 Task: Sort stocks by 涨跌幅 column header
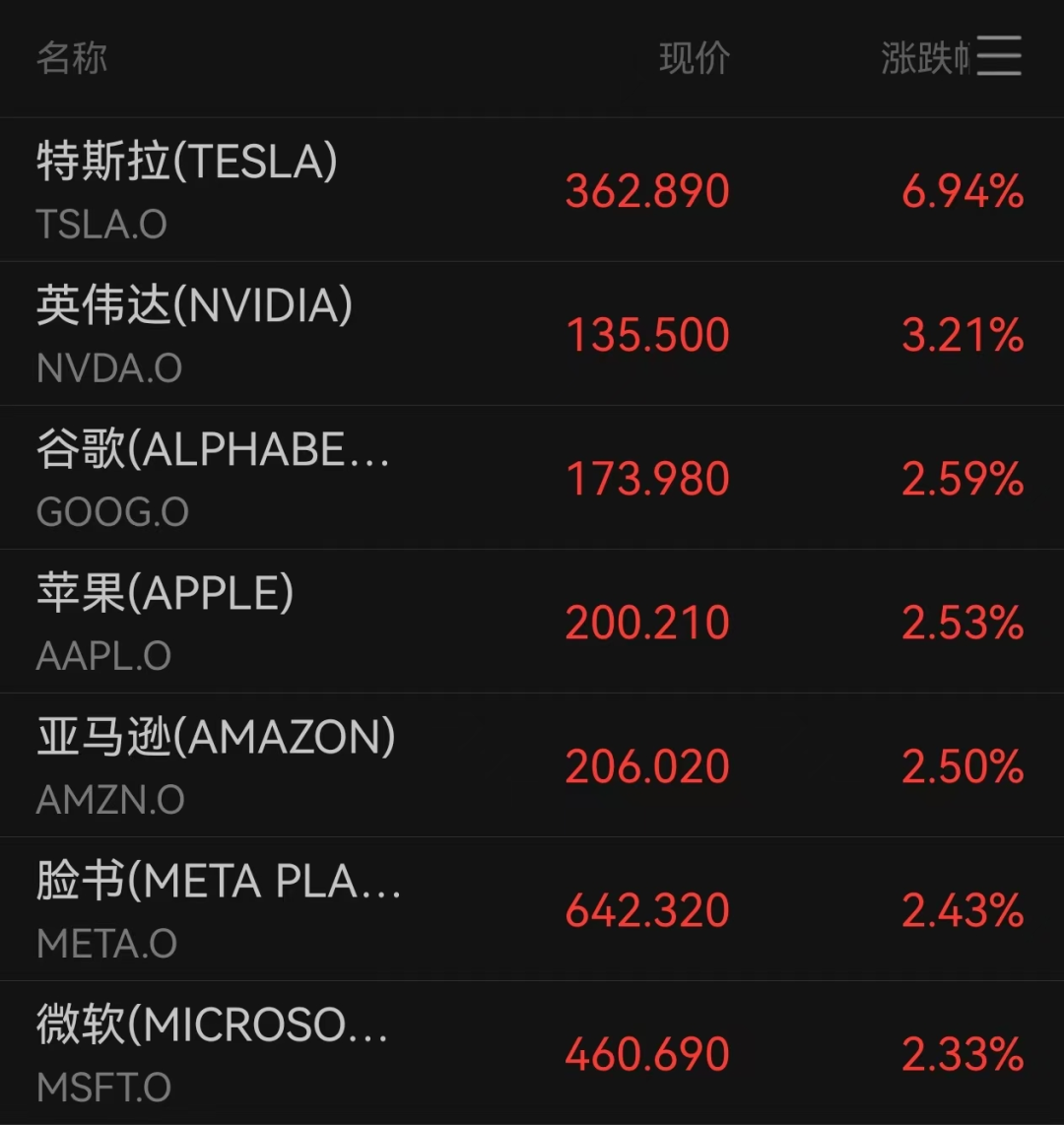(924, 58)
